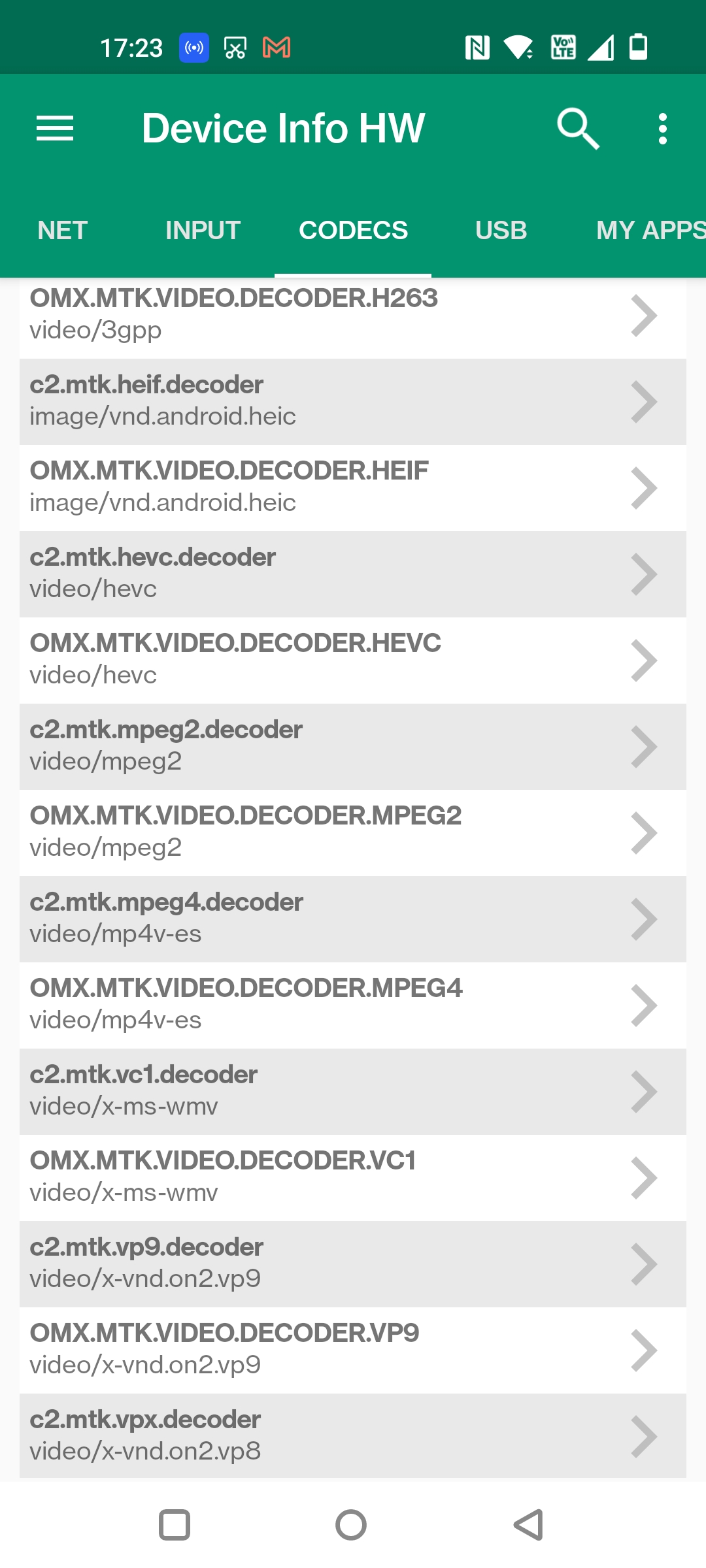This screenshot has height=1568, width=706.
Task: Open OMX.MTK.VIDEO.DECODER.VP9 codec details
Action: point(353,1350)
